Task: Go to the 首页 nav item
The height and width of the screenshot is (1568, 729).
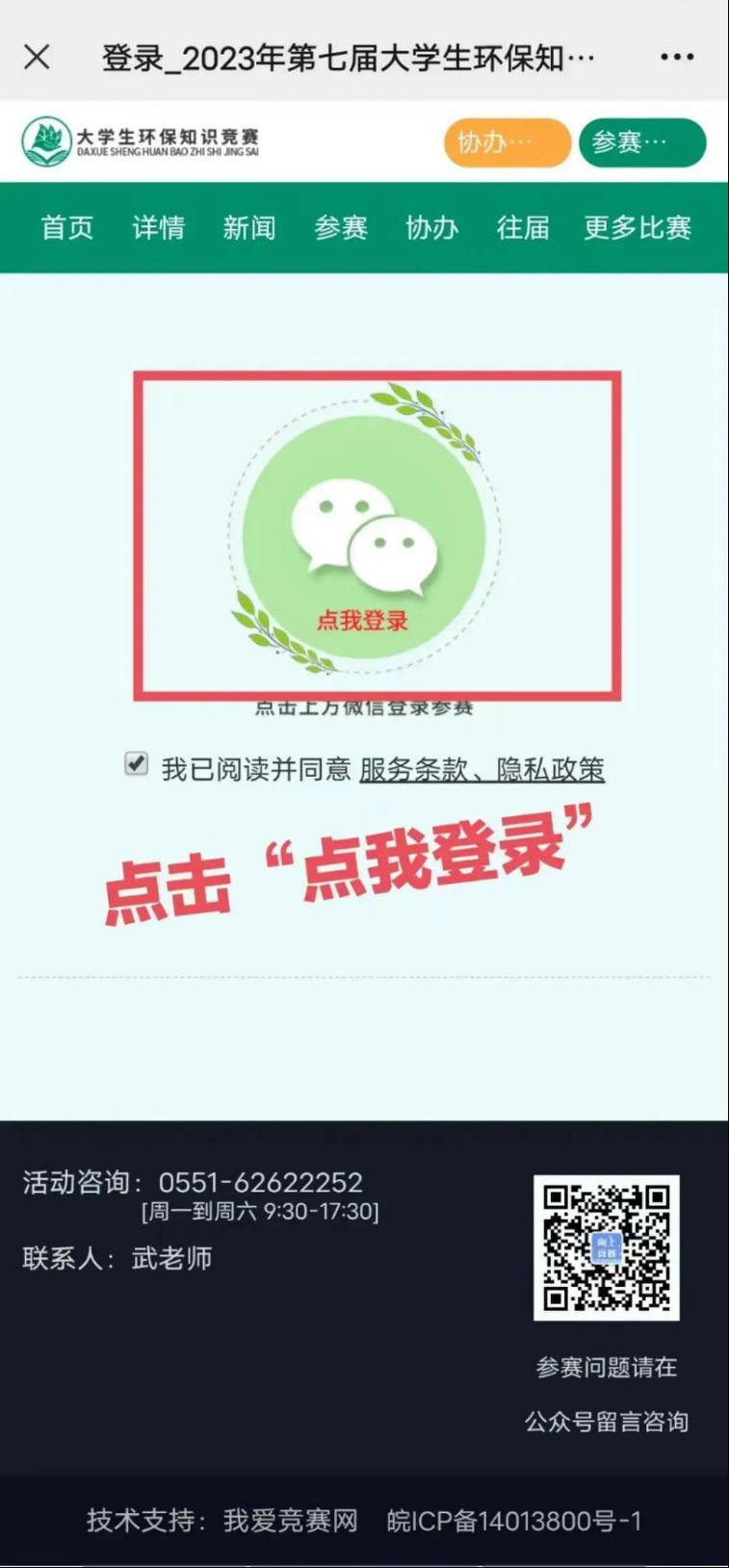Action: pos(67,228)
